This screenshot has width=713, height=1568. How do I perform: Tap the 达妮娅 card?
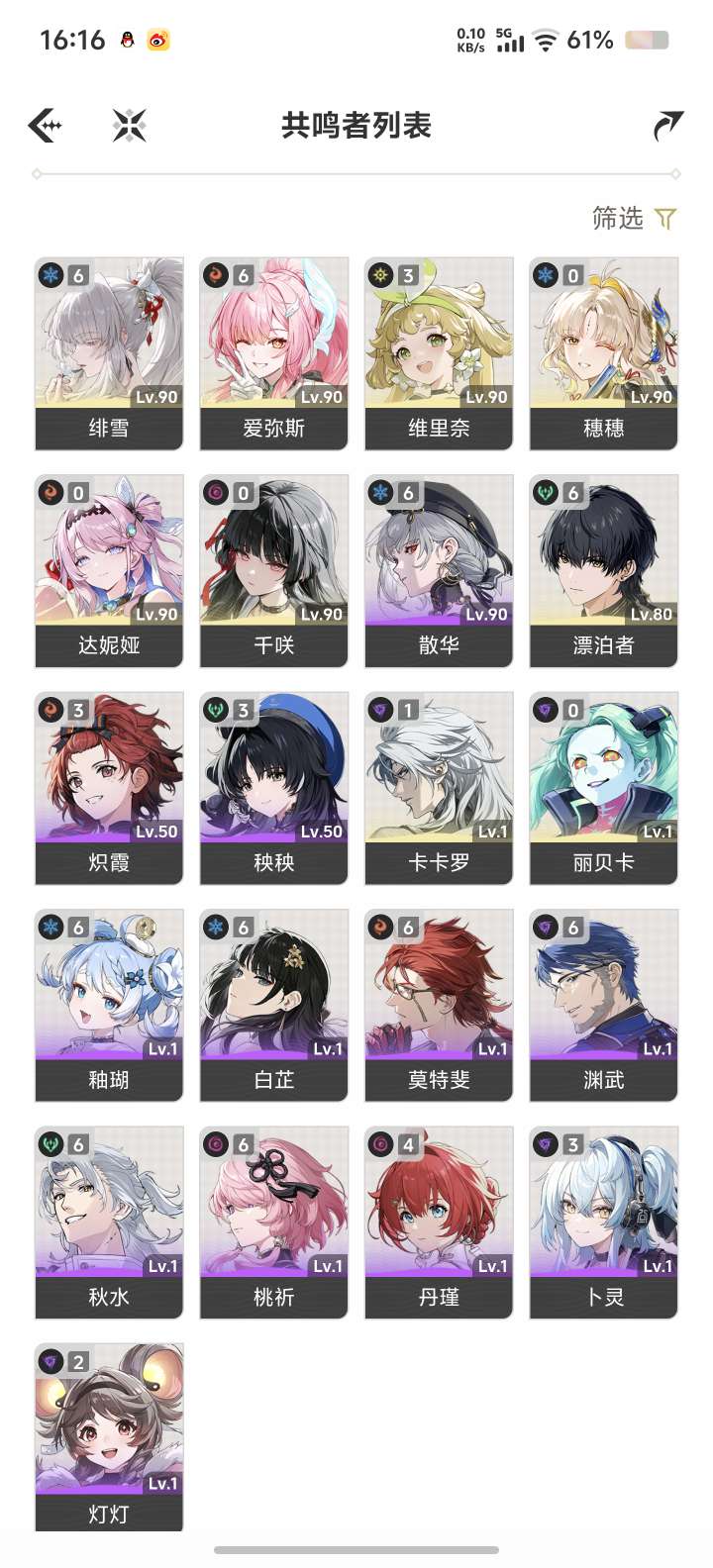click(x=109, y=571)
